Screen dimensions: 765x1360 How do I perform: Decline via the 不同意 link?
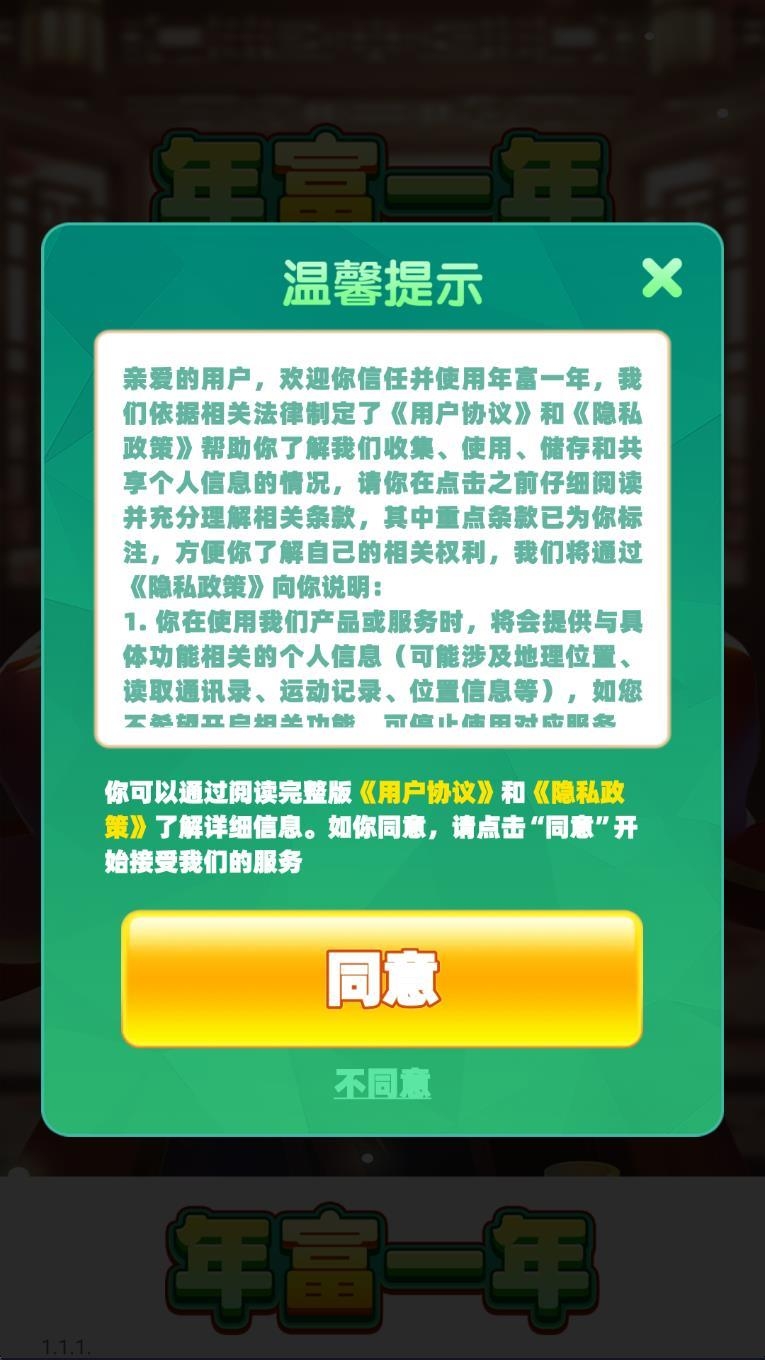[382, 1084]
